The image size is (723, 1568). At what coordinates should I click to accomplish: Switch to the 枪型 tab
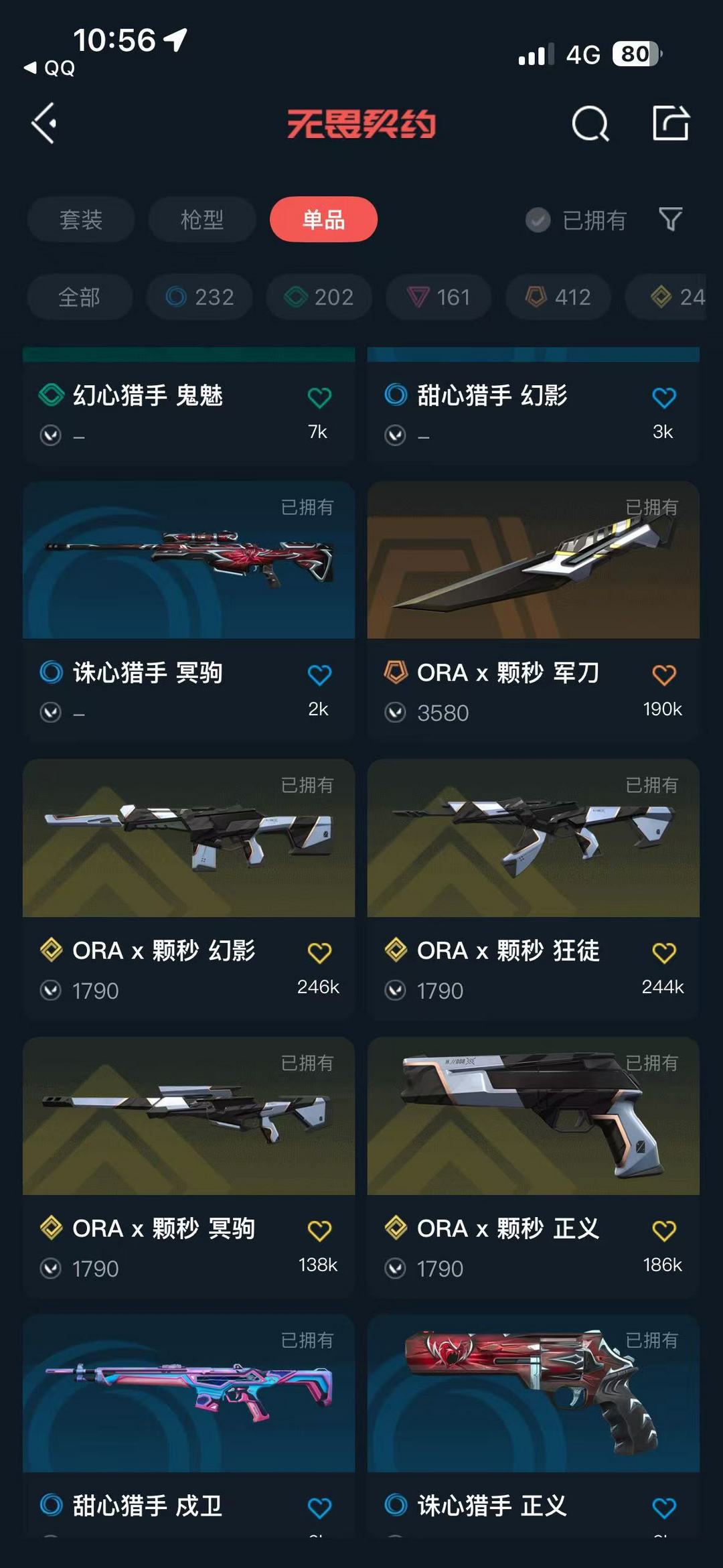coord(202,220)
